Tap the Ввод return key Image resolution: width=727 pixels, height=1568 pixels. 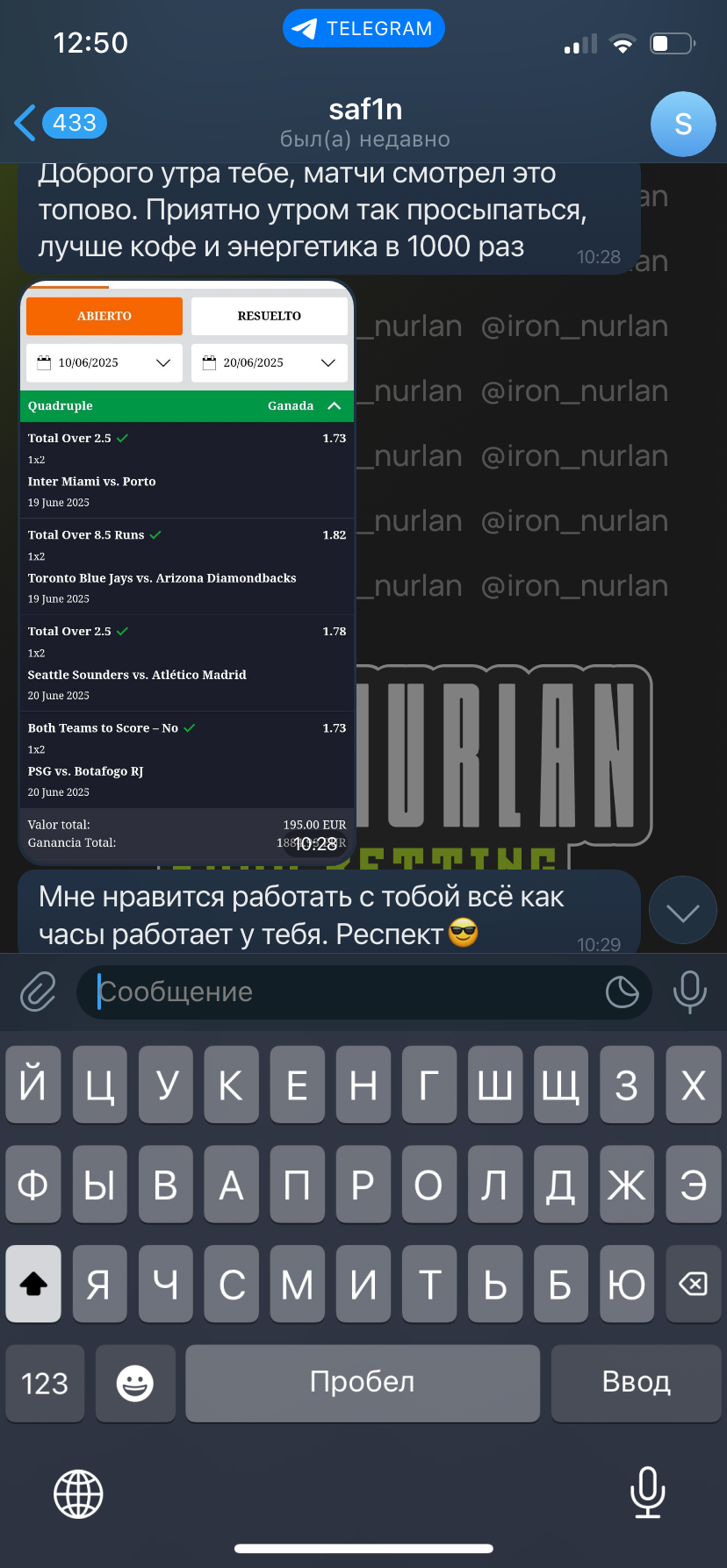[637, 1383]
